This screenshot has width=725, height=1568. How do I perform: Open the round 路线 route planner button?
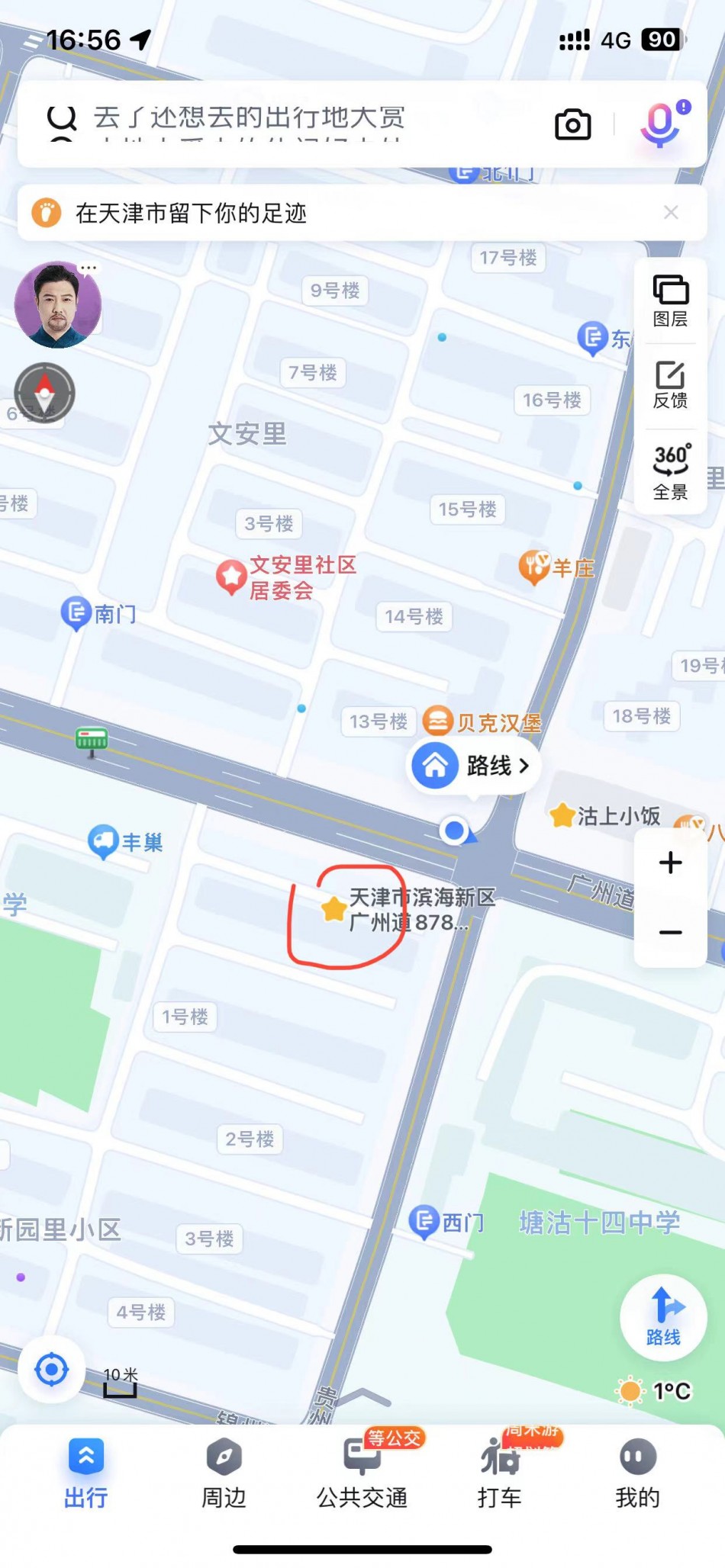(662, 1317)
